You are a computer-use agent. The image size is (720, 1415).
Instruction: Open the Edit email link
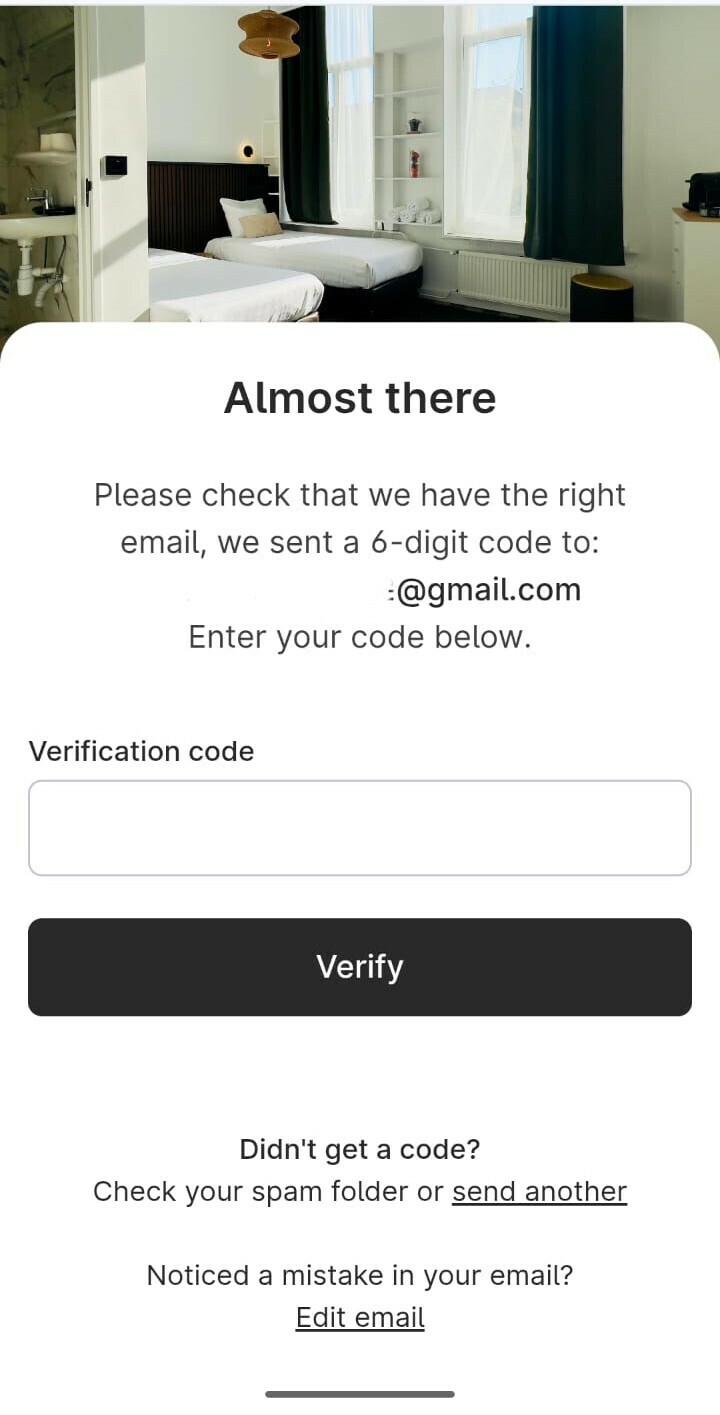click(x=360, y=1318)
